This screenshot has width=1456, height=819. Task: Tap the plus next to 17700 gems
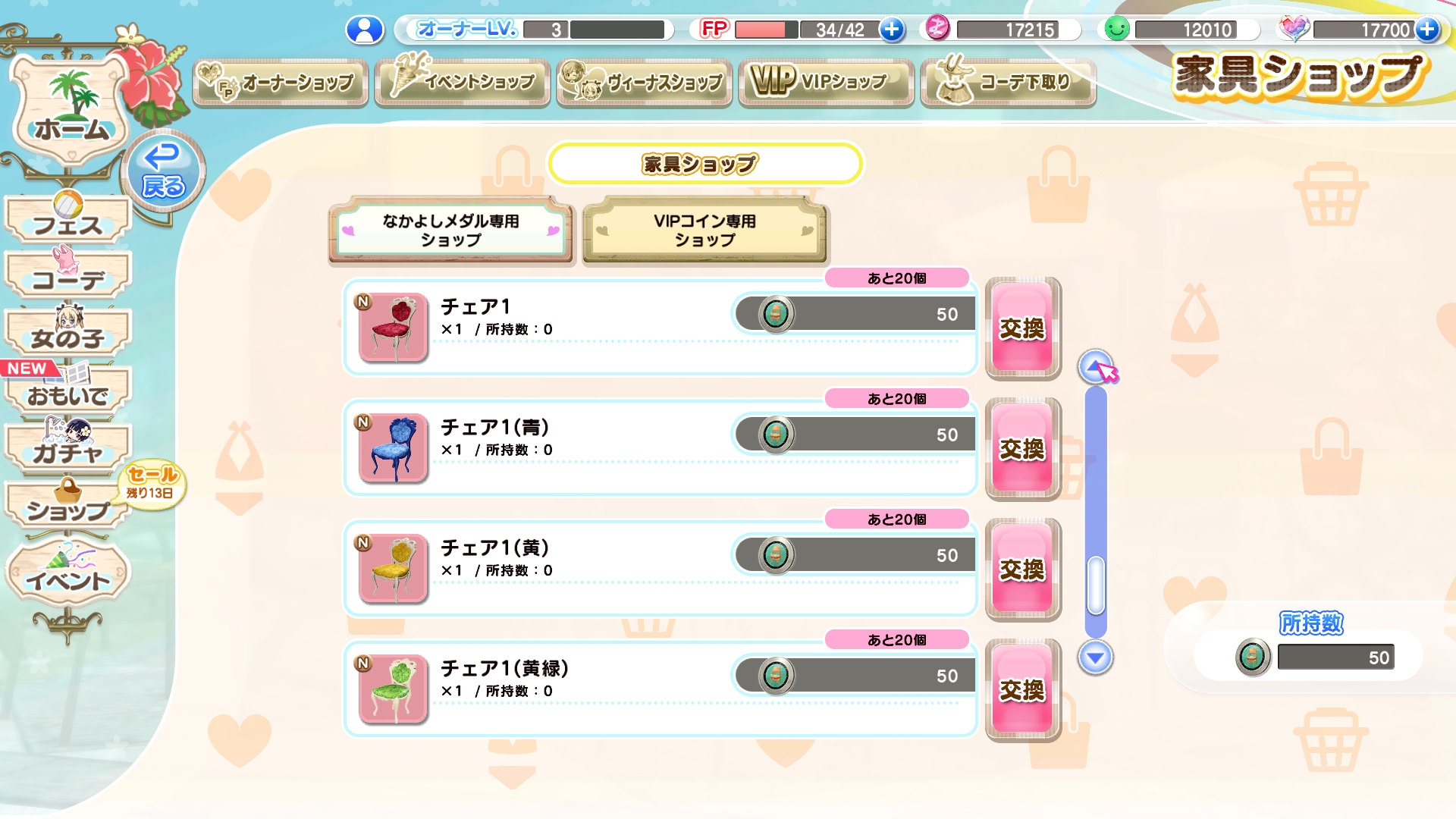pos(1427,30)
